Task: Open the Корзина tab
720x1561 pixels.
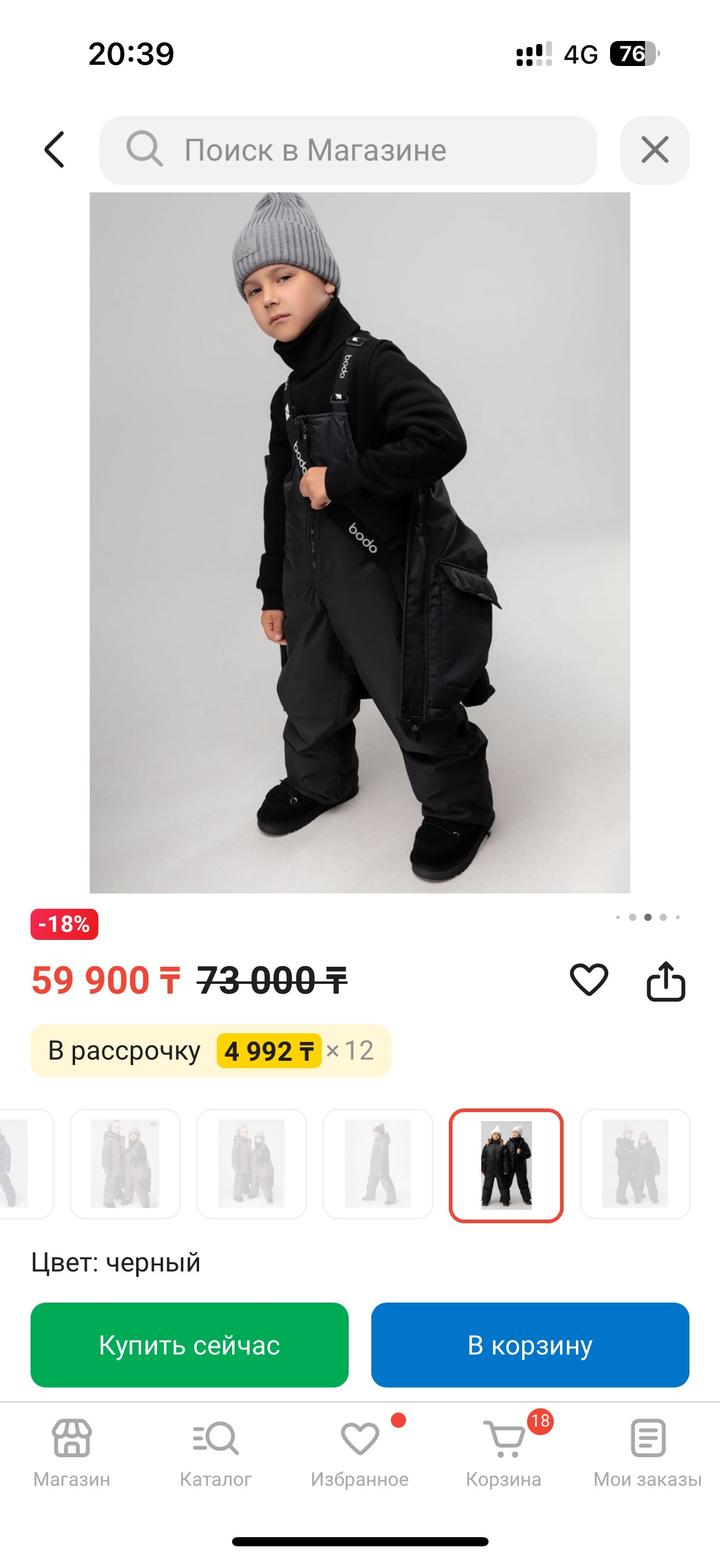Action: pos(504,1453)
